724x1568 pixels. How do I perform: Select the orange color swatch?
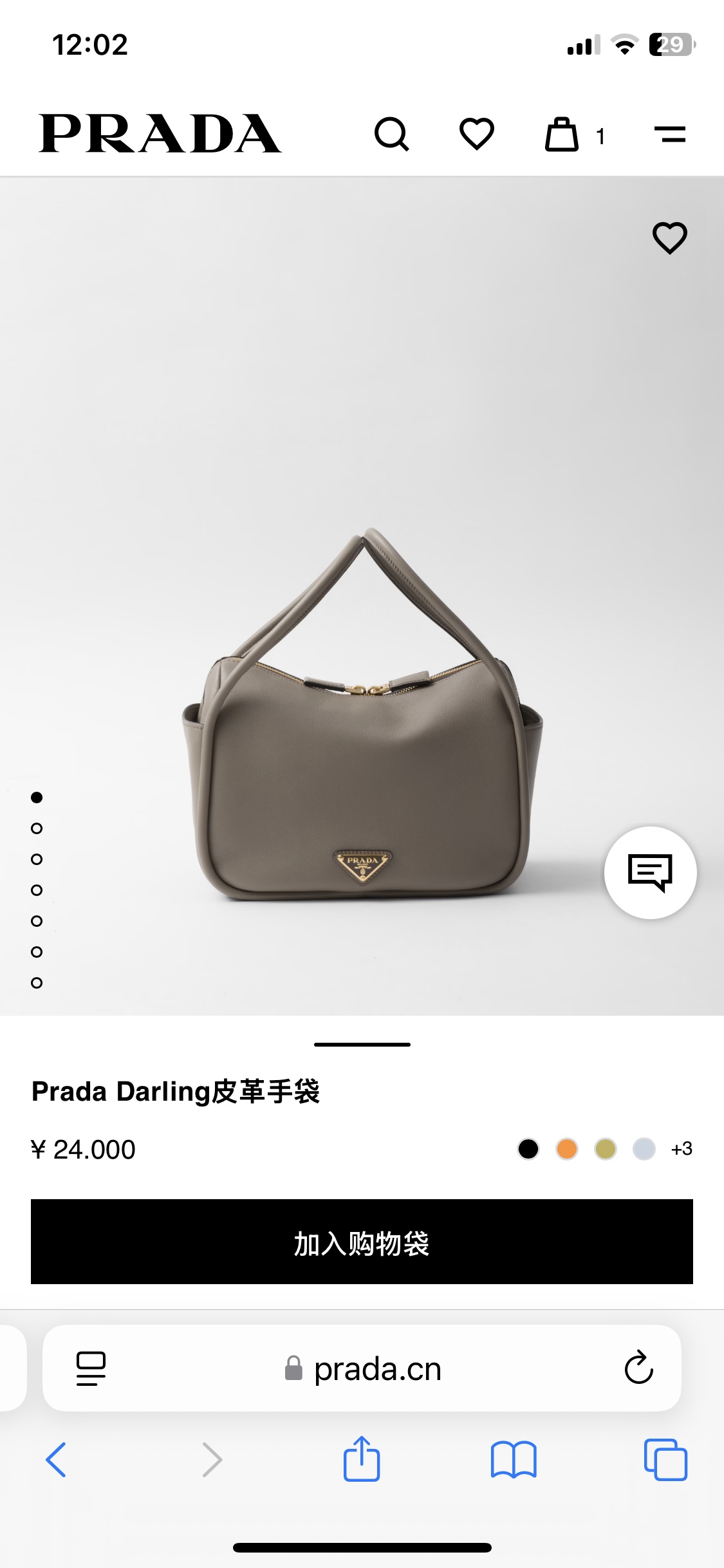(x=567, y=1149)
